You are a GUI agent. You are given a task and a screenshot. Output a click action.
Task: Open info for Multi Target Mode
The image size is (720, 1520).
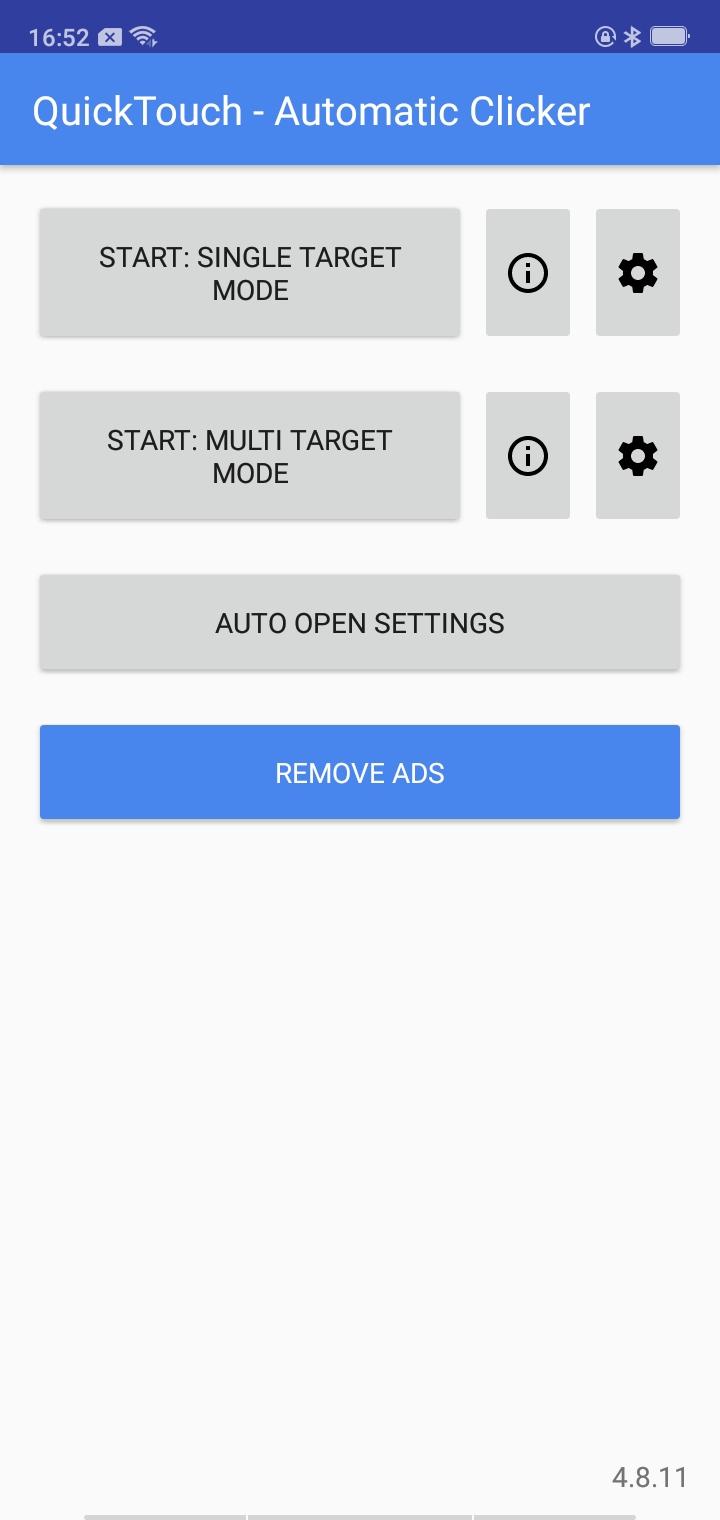(x=528, y=455)
